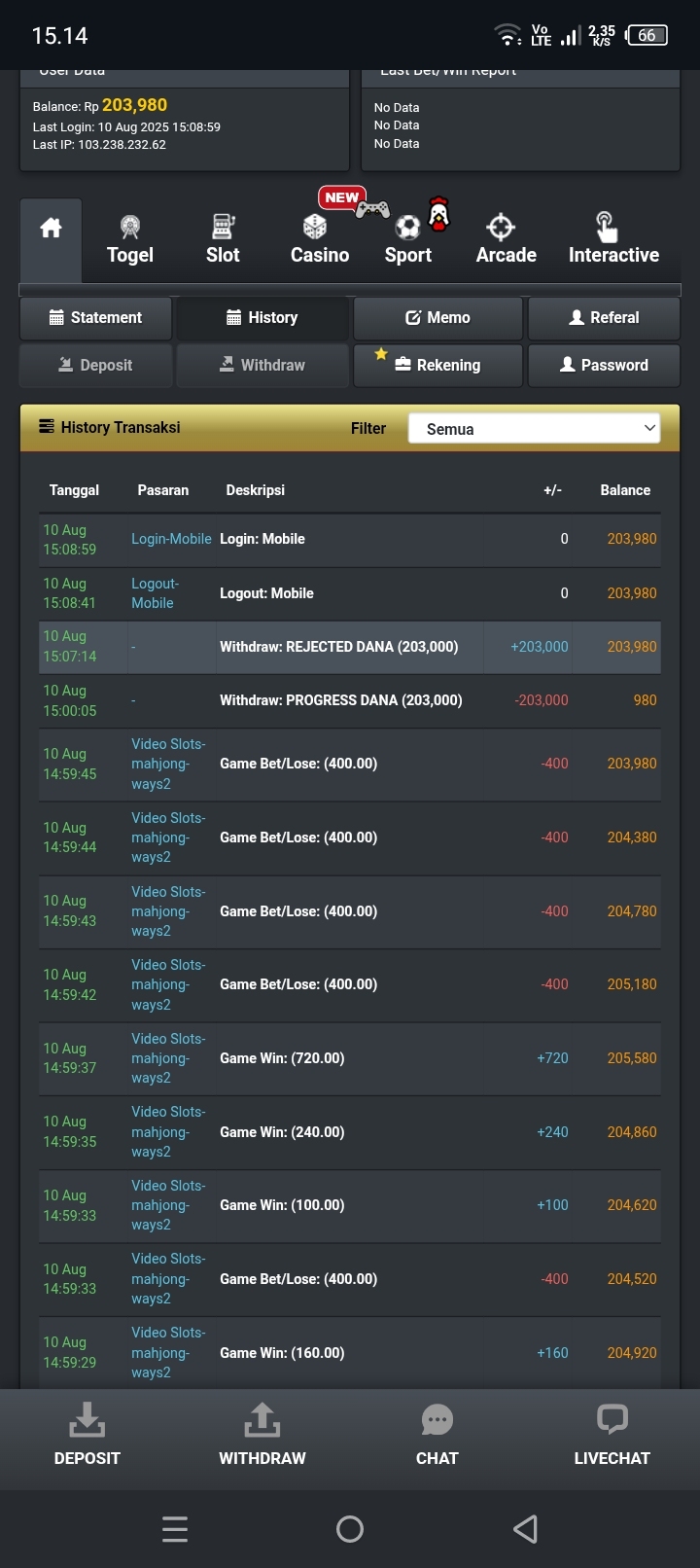
Task: Go to the home tab icon
Action: [51, 229]
